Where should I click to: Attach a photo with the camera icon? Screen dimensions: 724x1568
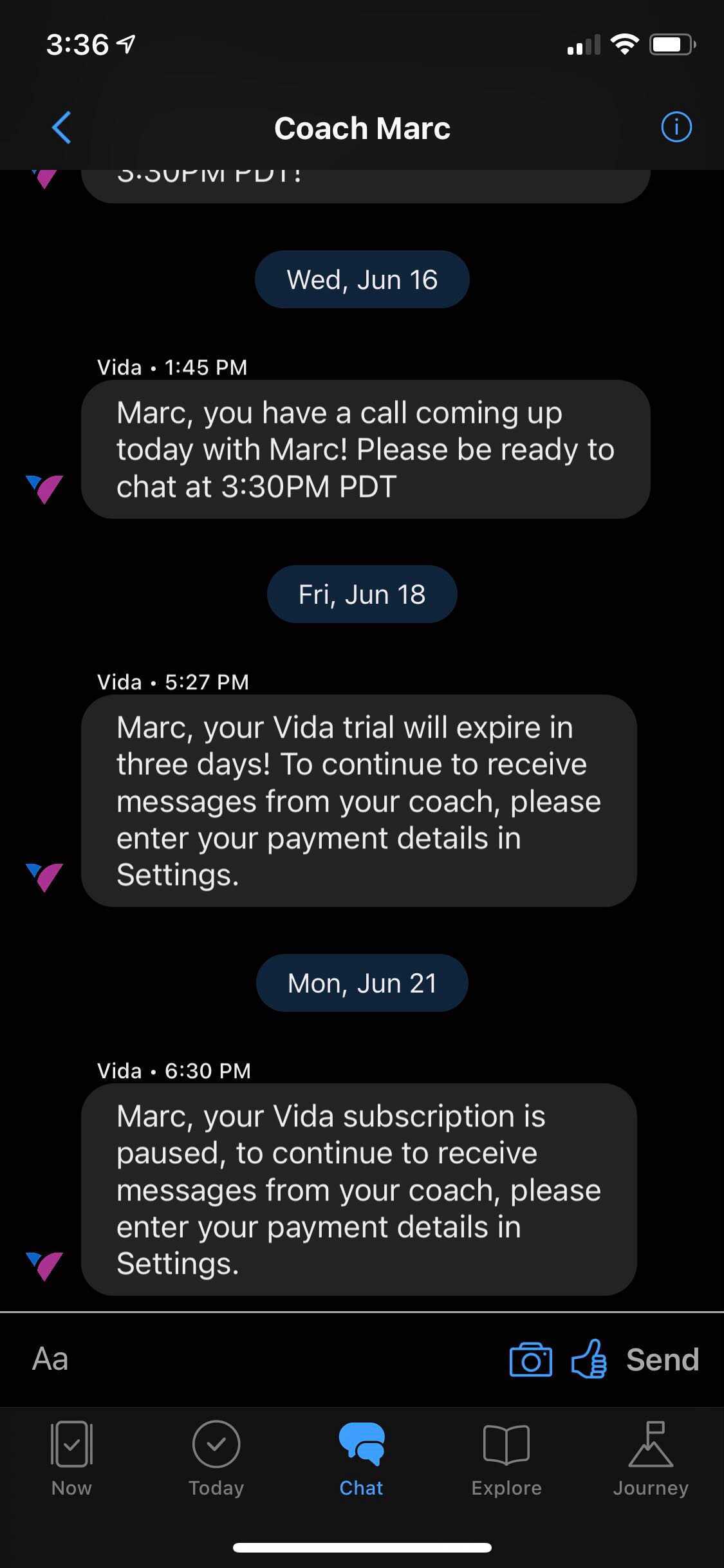(530, 1359)
